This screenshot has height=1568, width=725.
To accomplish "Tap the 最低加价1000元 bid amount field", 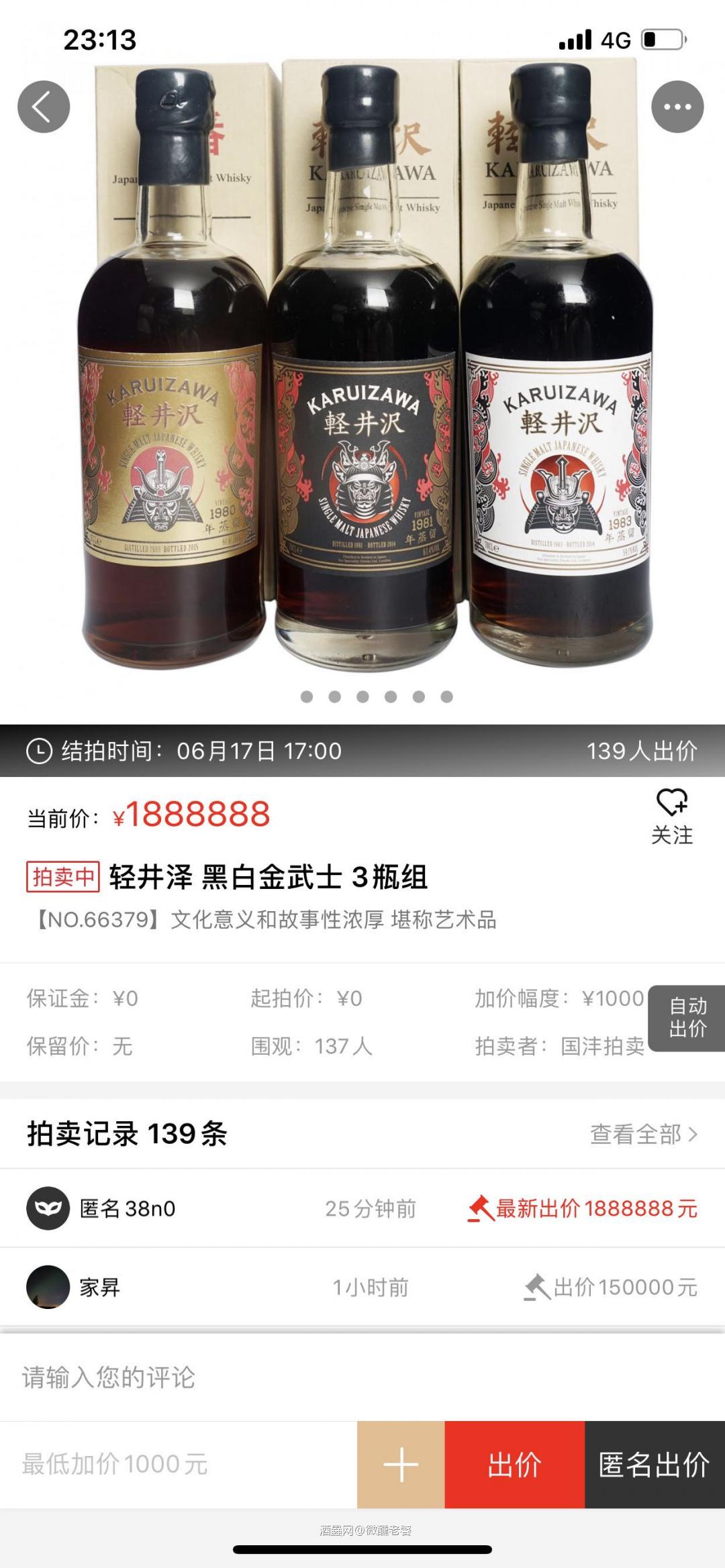I will click(178, 1464).
